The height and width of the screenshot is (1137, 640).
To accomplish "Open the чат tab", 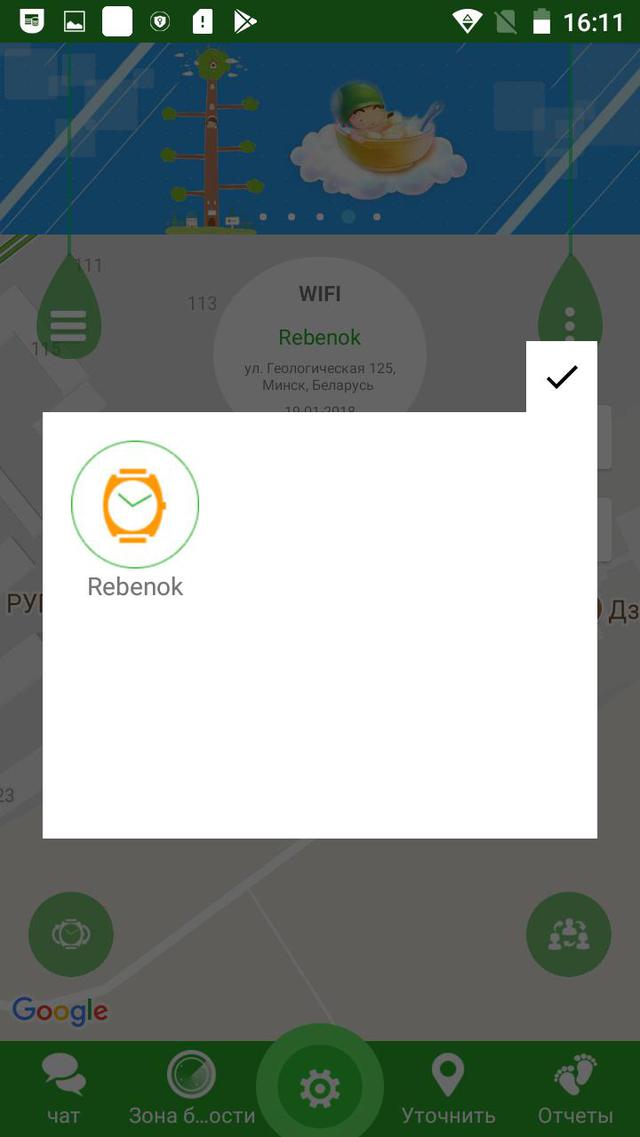I will coord(64,1089).
